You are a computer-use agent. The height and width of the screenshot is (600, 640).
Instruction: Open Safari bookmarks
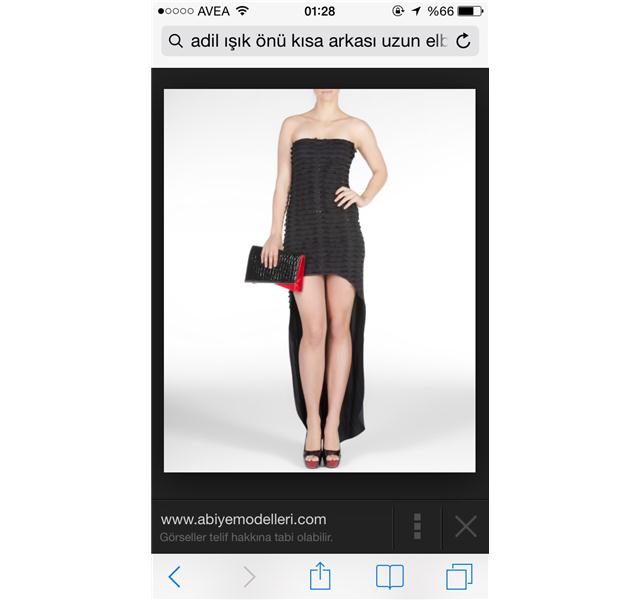pos(389,576)
